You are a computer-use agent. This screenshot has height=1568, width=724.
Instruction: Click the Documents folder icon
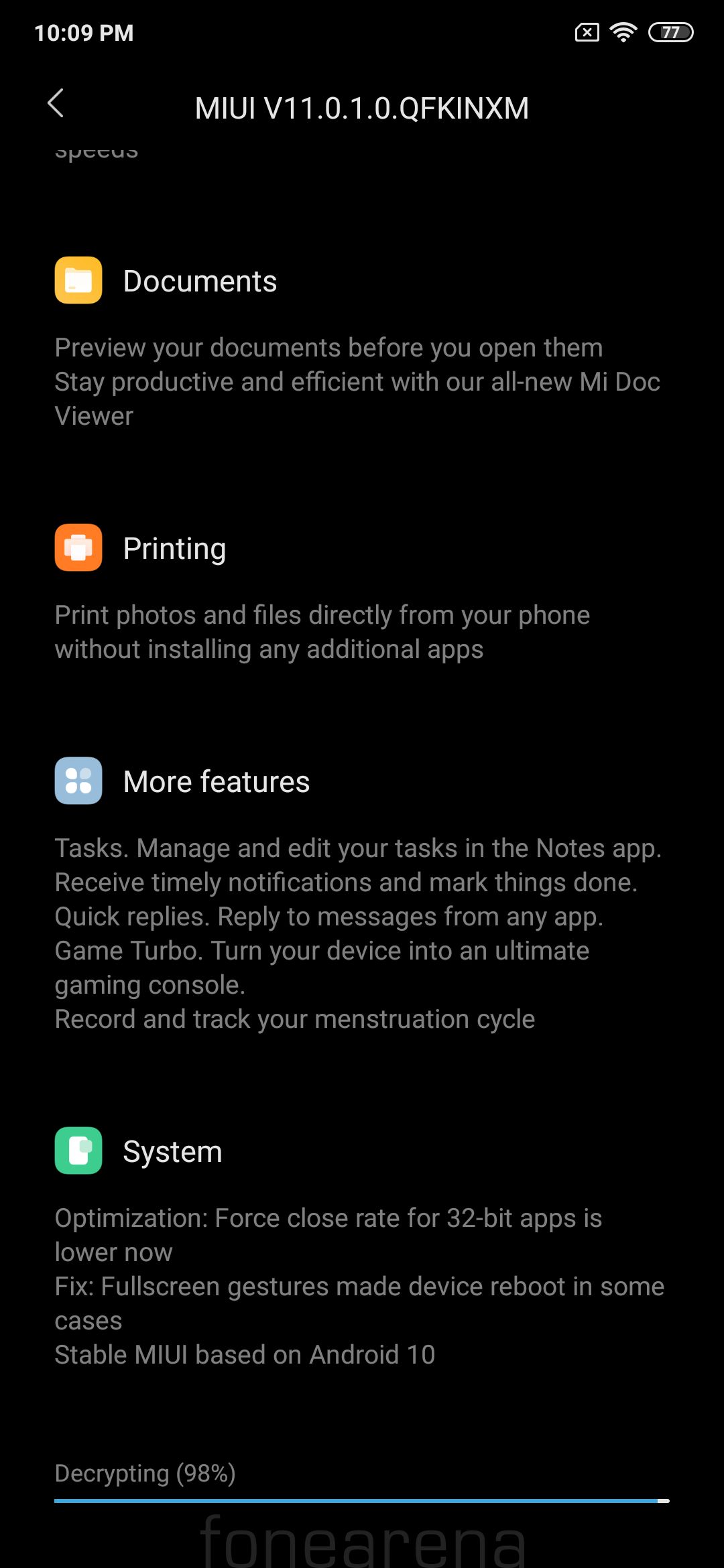click(x=78, y=280)
